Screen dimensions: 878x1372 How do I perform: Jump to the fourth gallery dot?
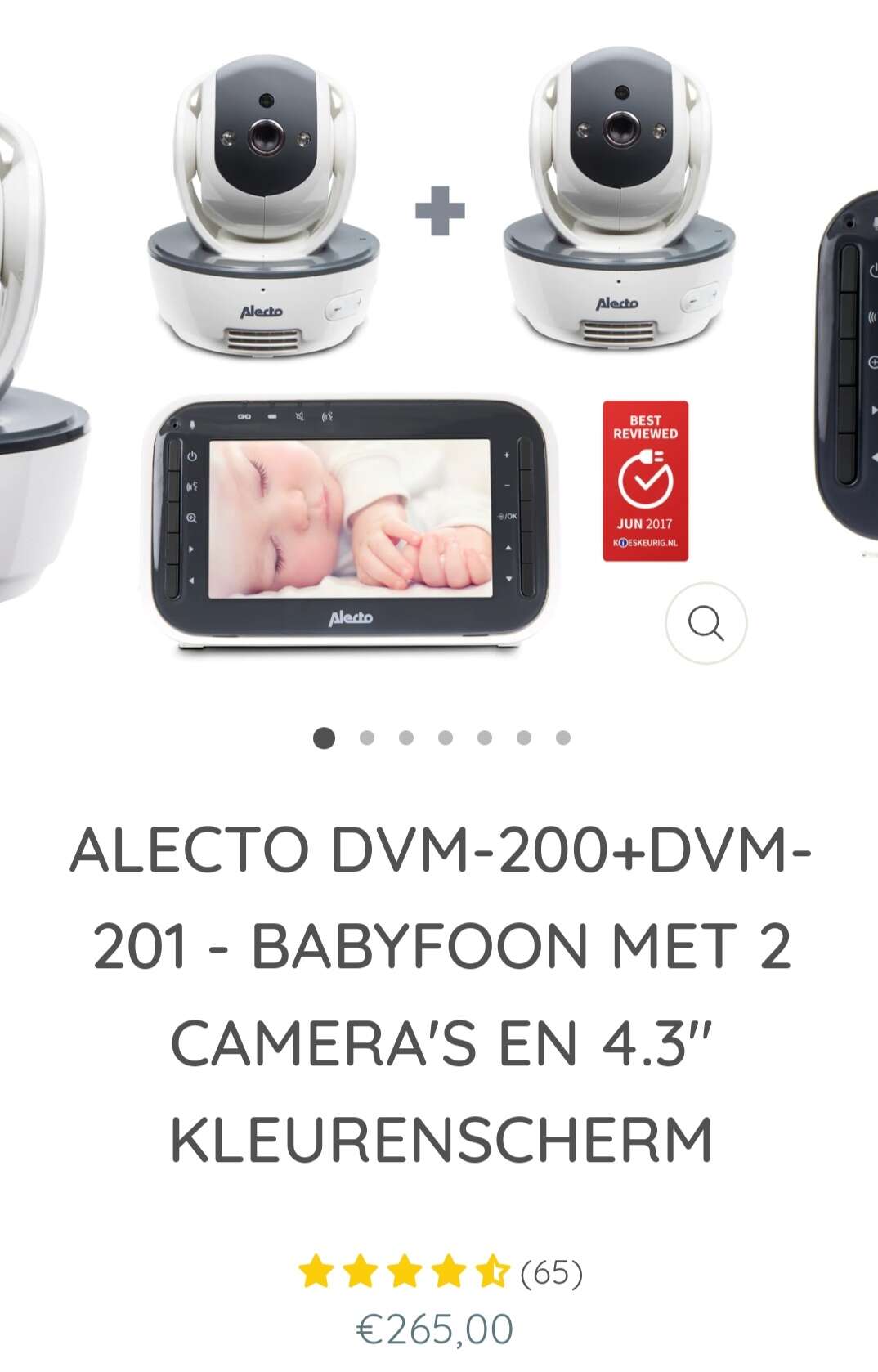[x=446, y=738]
